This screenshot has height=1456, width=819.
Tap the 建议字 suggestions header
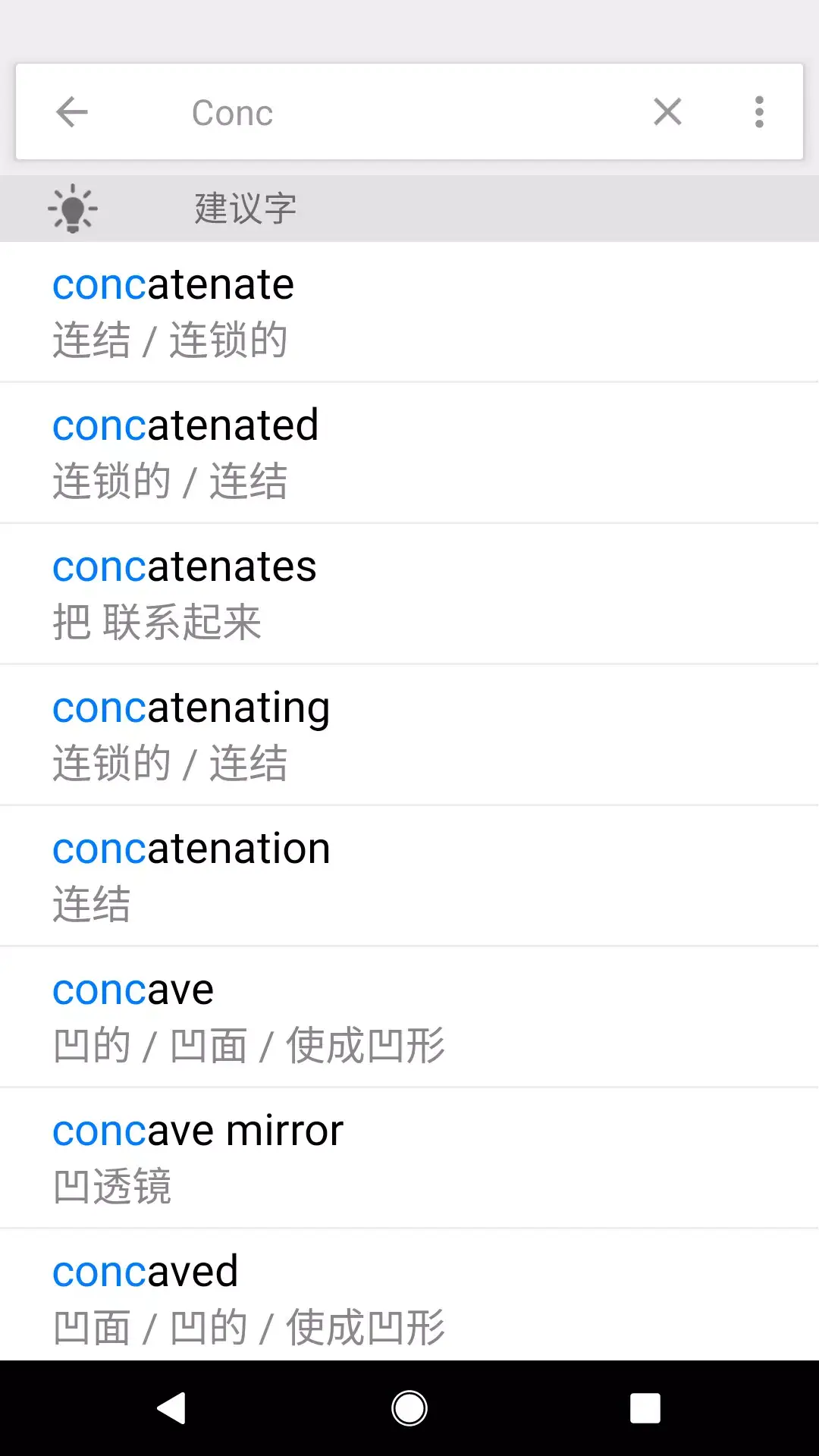click(x=244, y=208)
